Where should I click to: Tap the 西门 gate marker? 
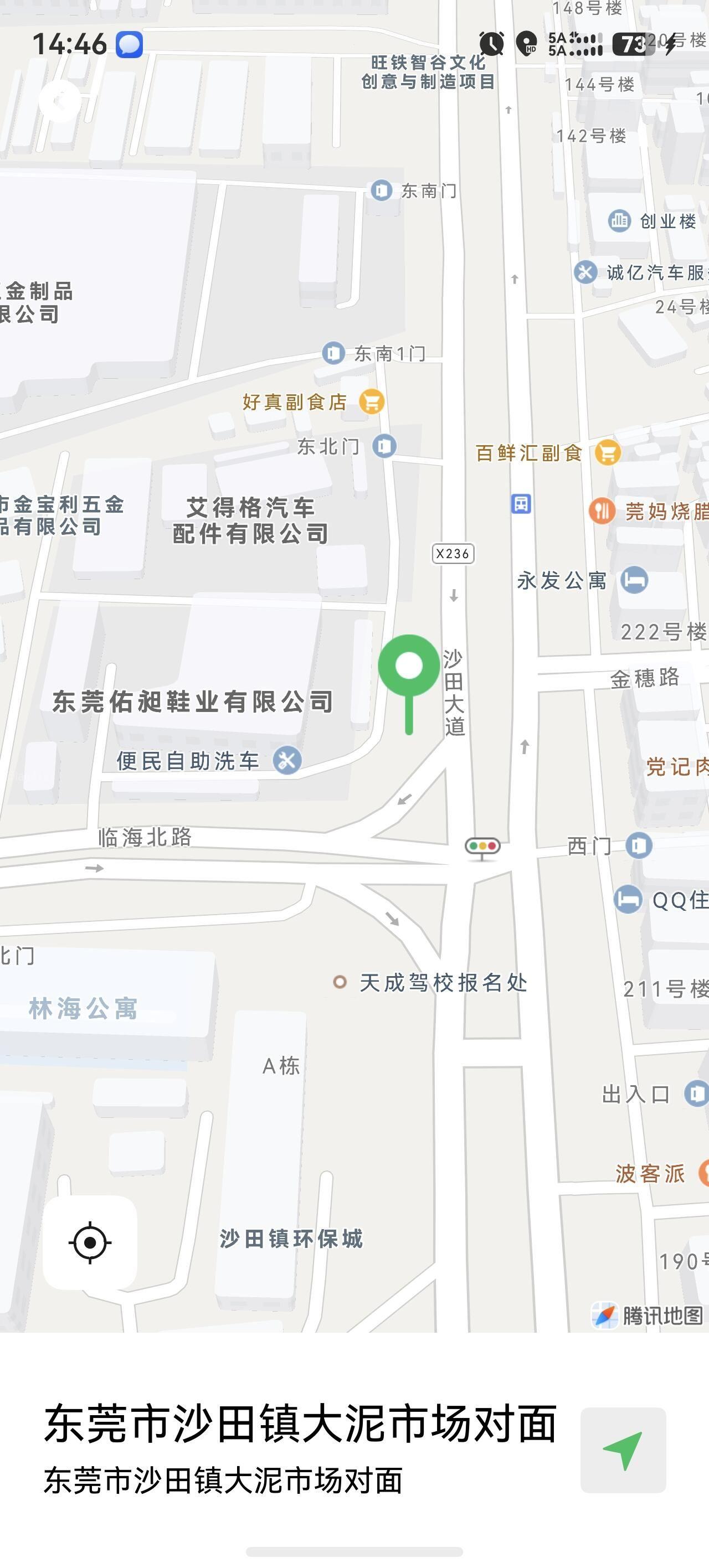[x=639, y=845]
